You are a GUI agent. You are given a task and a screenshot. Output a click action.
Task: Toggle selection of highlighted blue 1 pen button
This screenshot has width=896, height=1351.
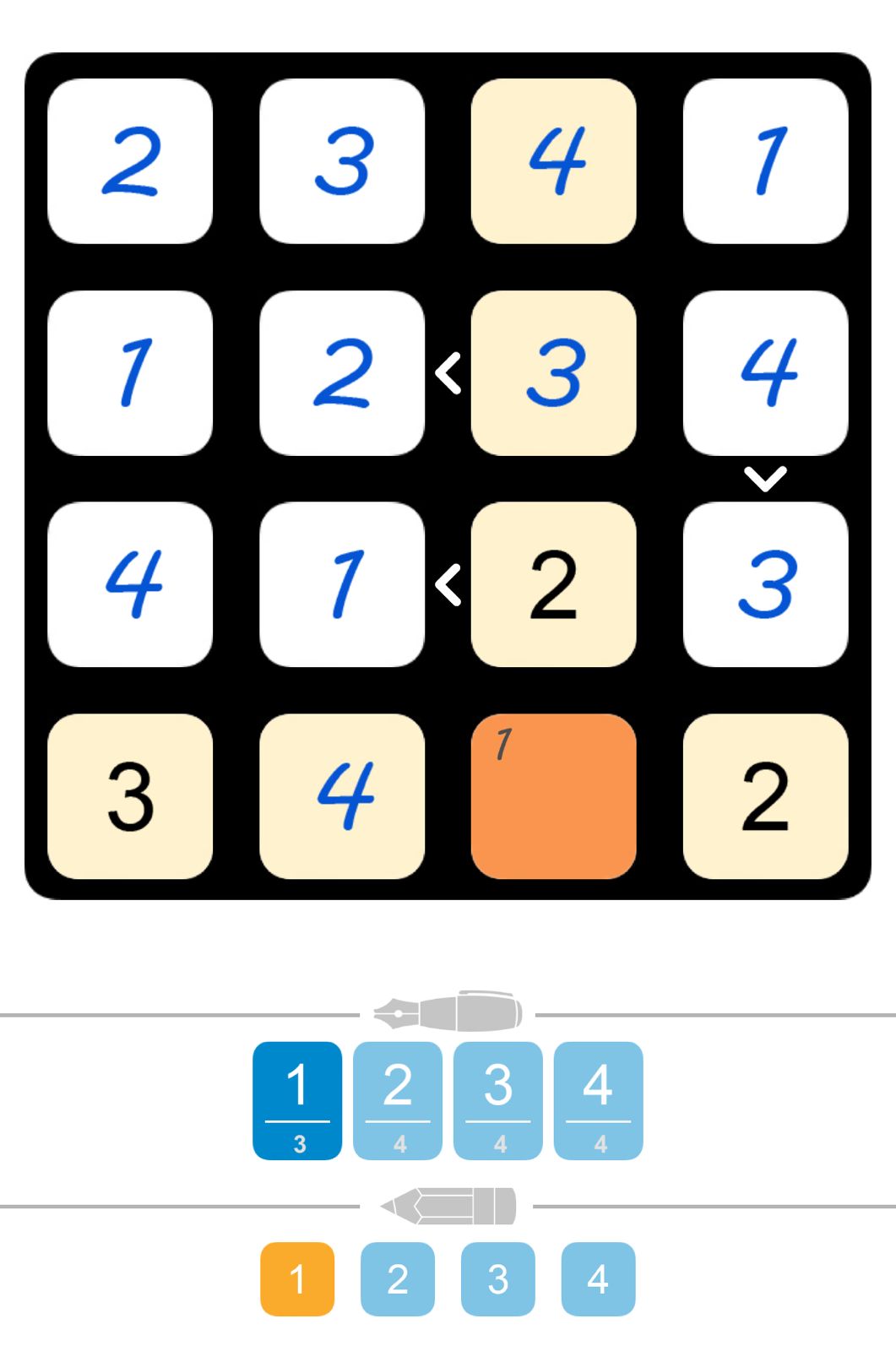coord(297,1099)
